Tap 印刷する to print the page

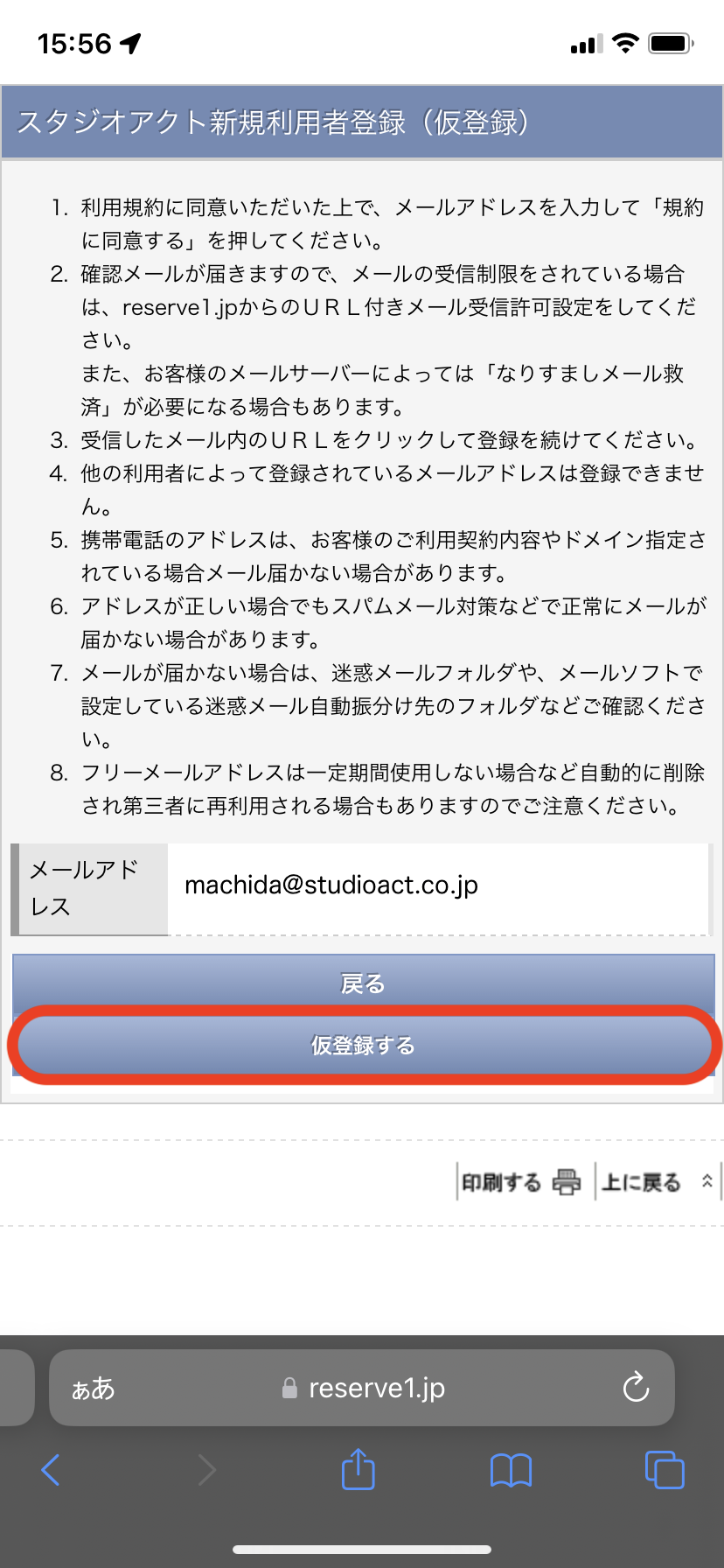pos(521,1182)
